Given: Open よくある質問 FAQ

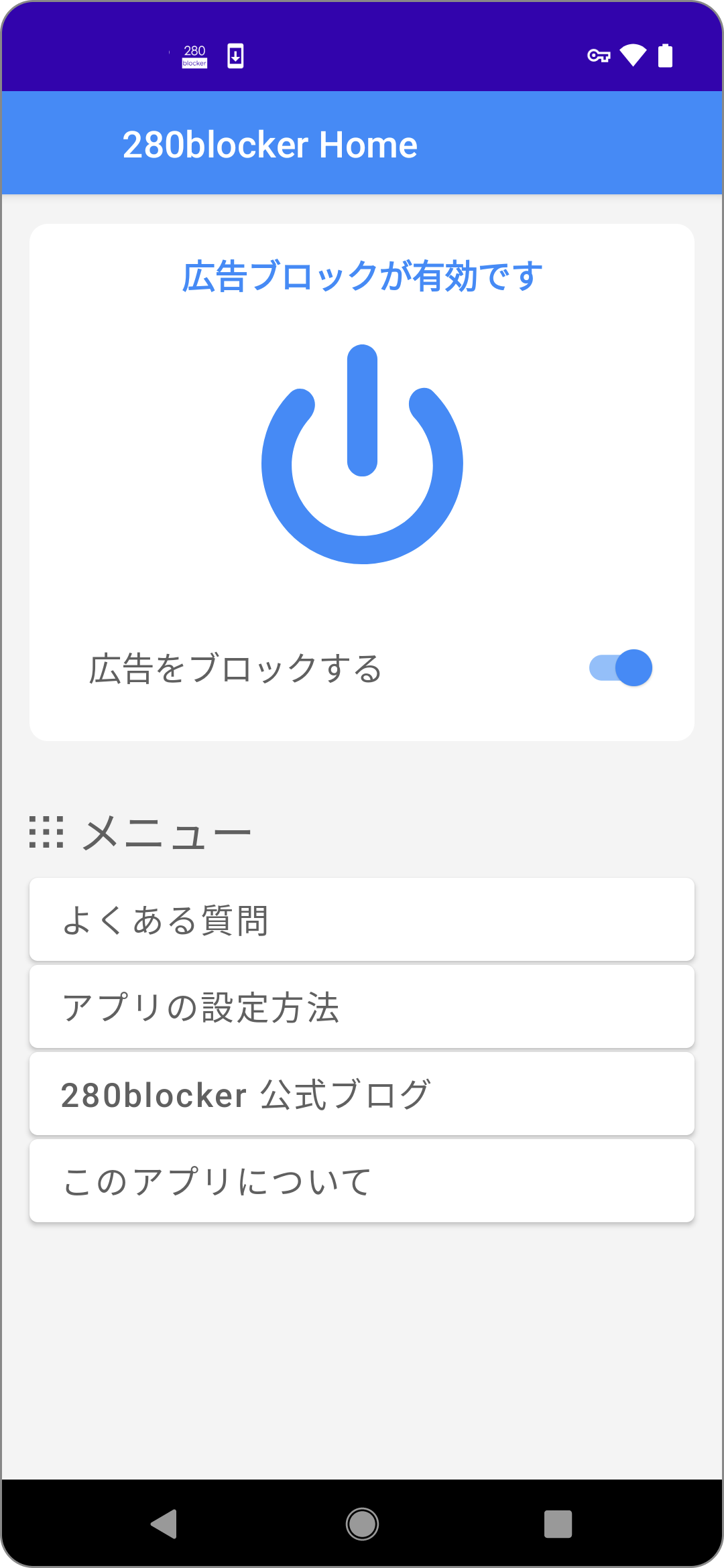Looking at the screenshot, I should pos(362,919).
